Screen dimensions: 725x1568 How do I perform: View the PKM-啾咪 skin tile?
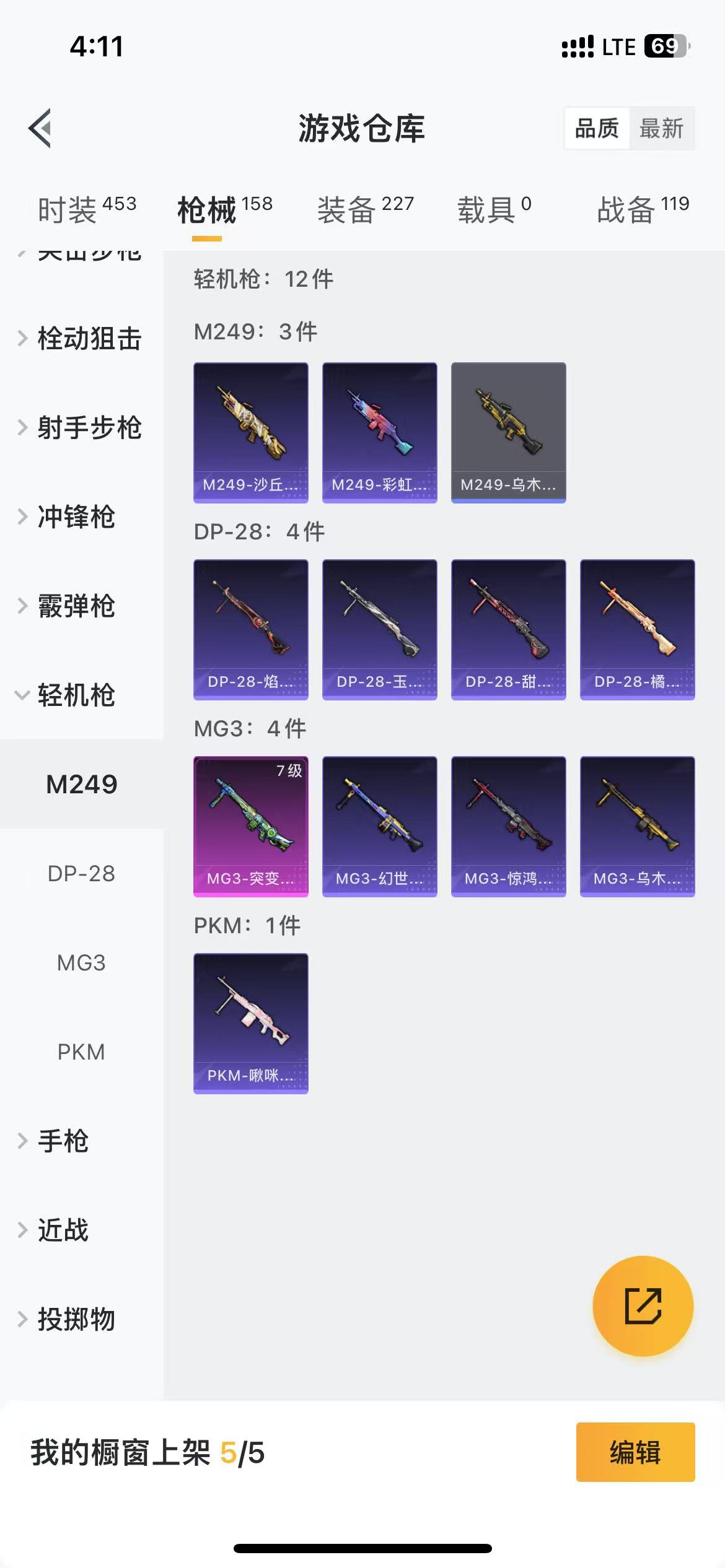pos(251,1023)
